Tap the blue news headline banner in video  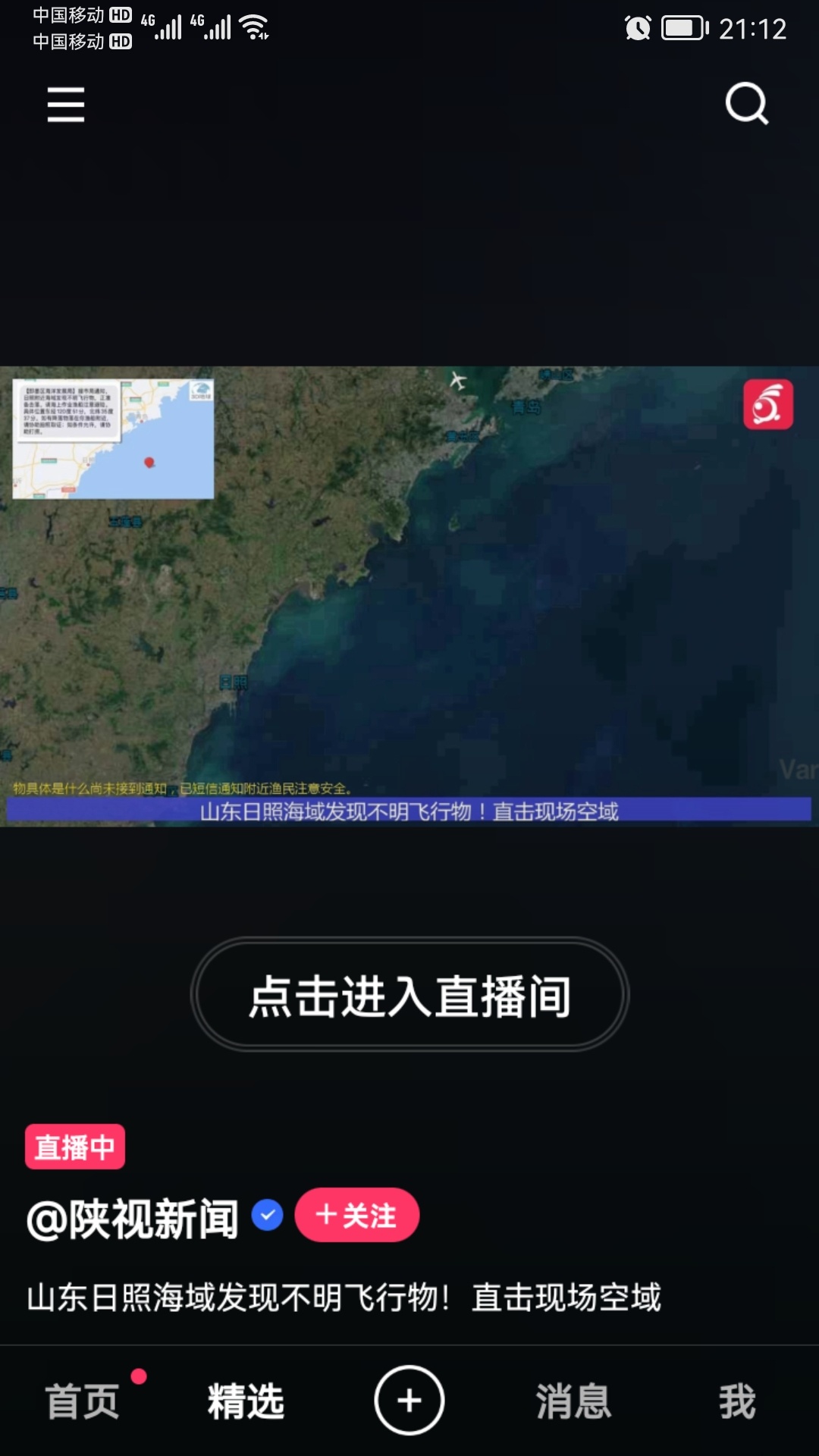(409, 814)
